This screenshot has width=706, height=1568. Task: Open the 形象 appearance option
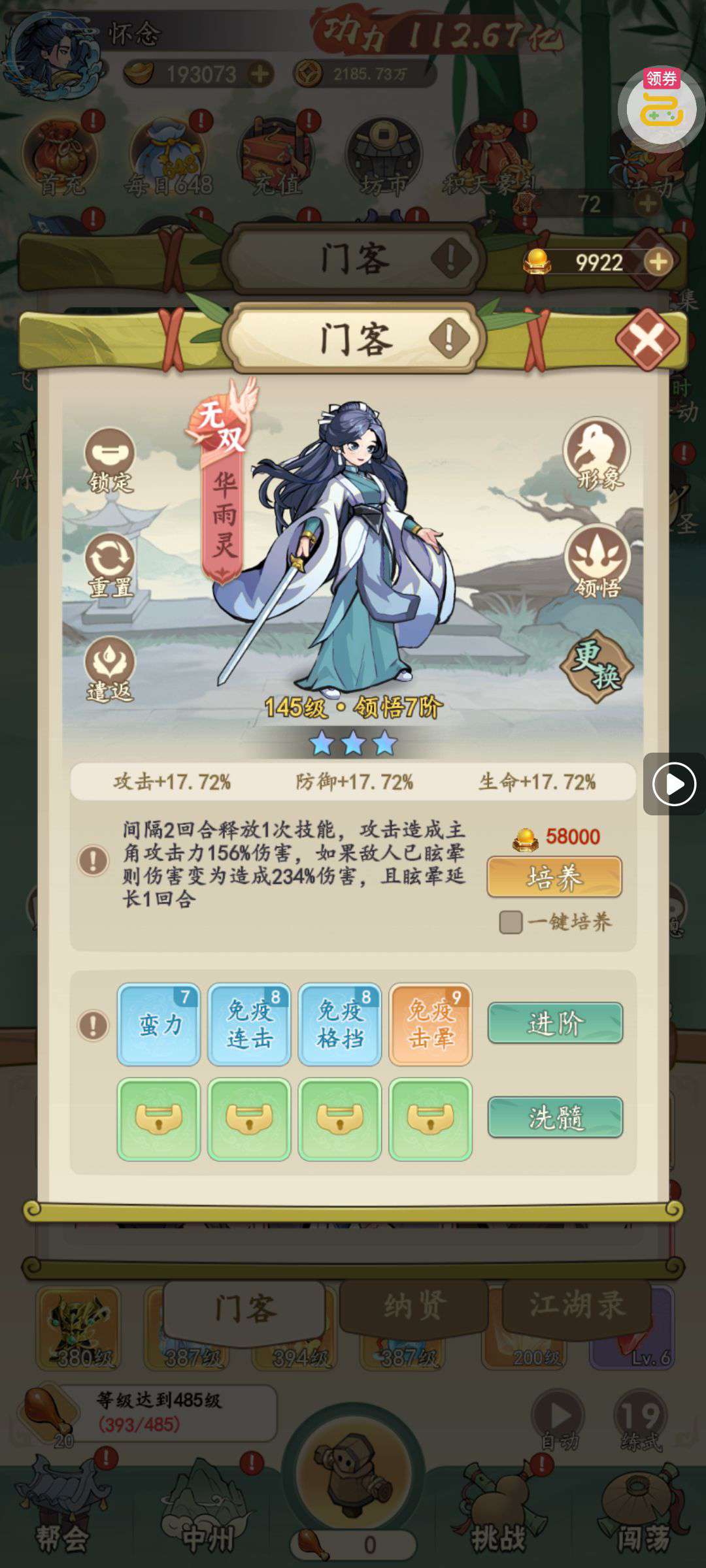pos(597,455)
